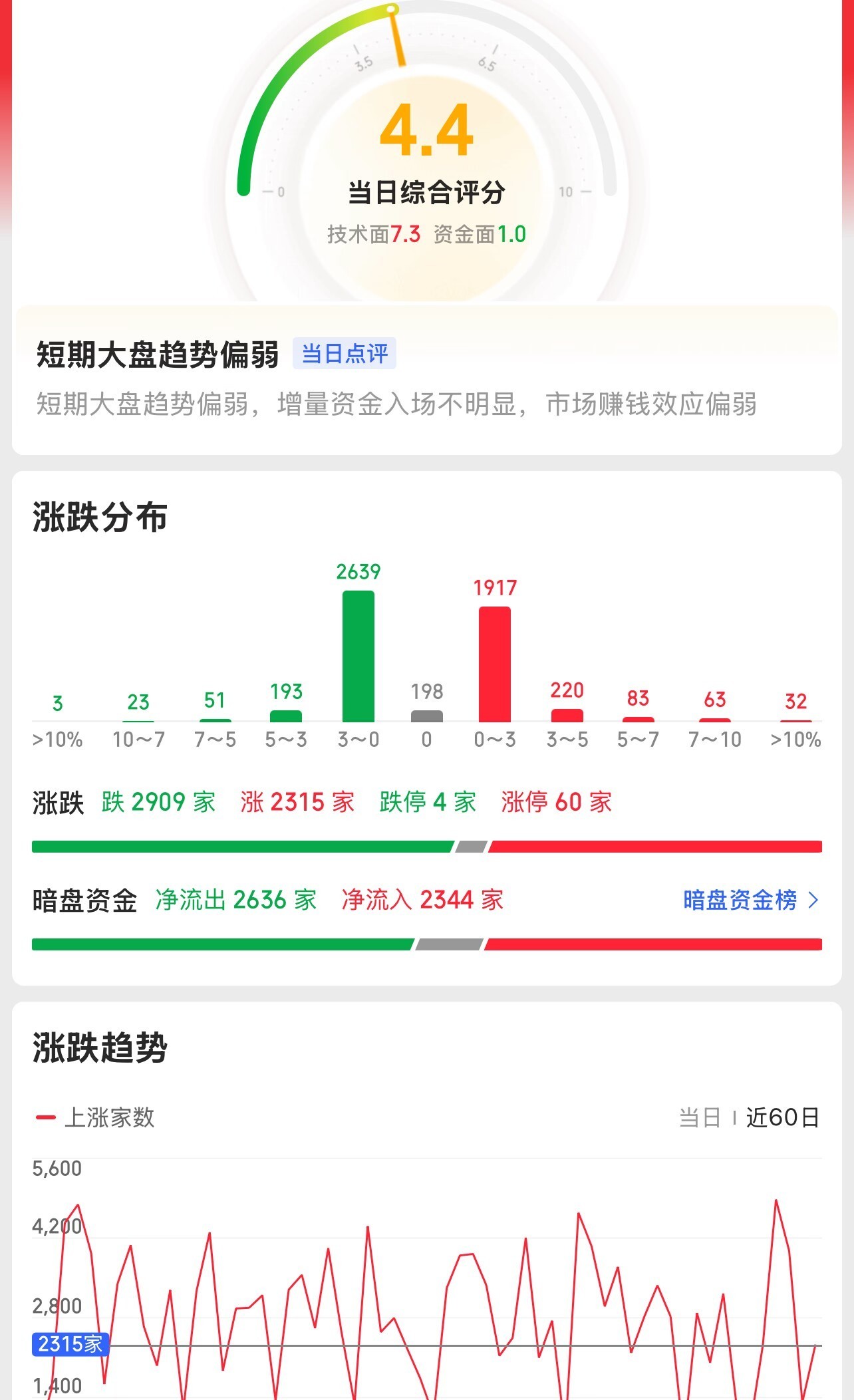This screenshot has width=854, height=1400.
Task: Switch the trend chart to 当日
Action: point(700,1117)
